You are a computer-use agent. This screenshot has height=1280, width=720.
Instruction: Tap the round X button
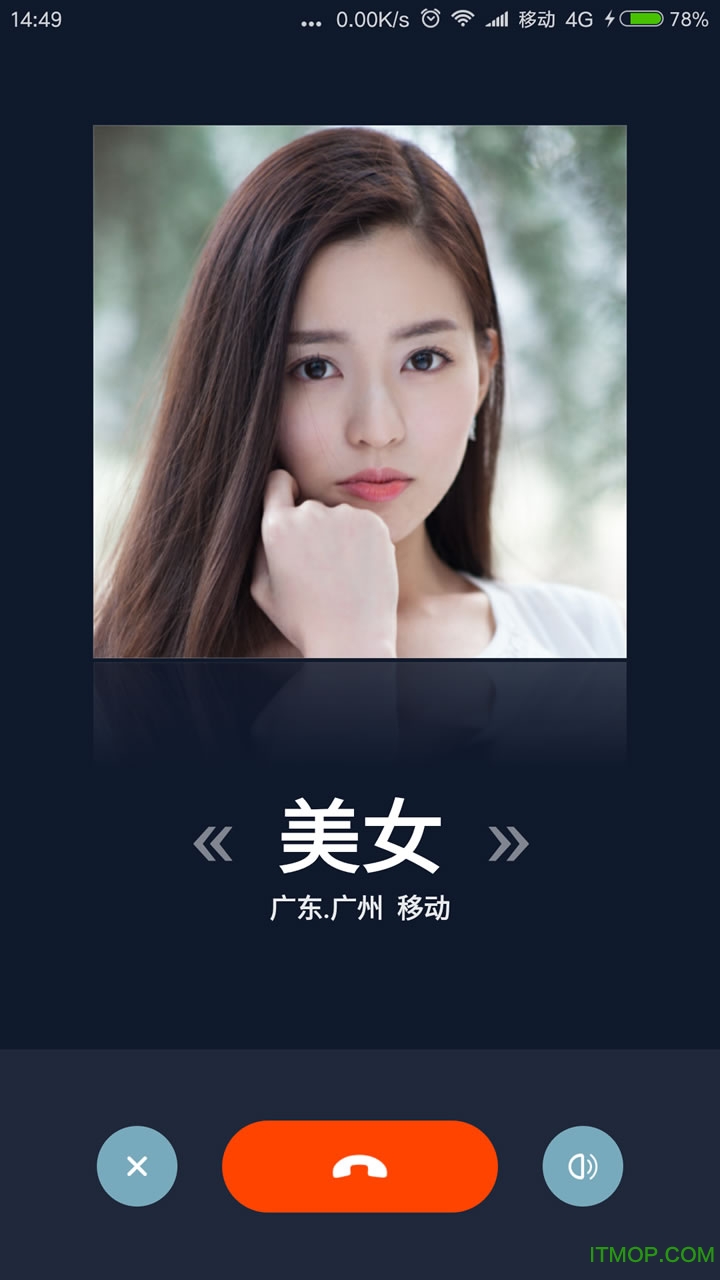(x=137, y=1166)
